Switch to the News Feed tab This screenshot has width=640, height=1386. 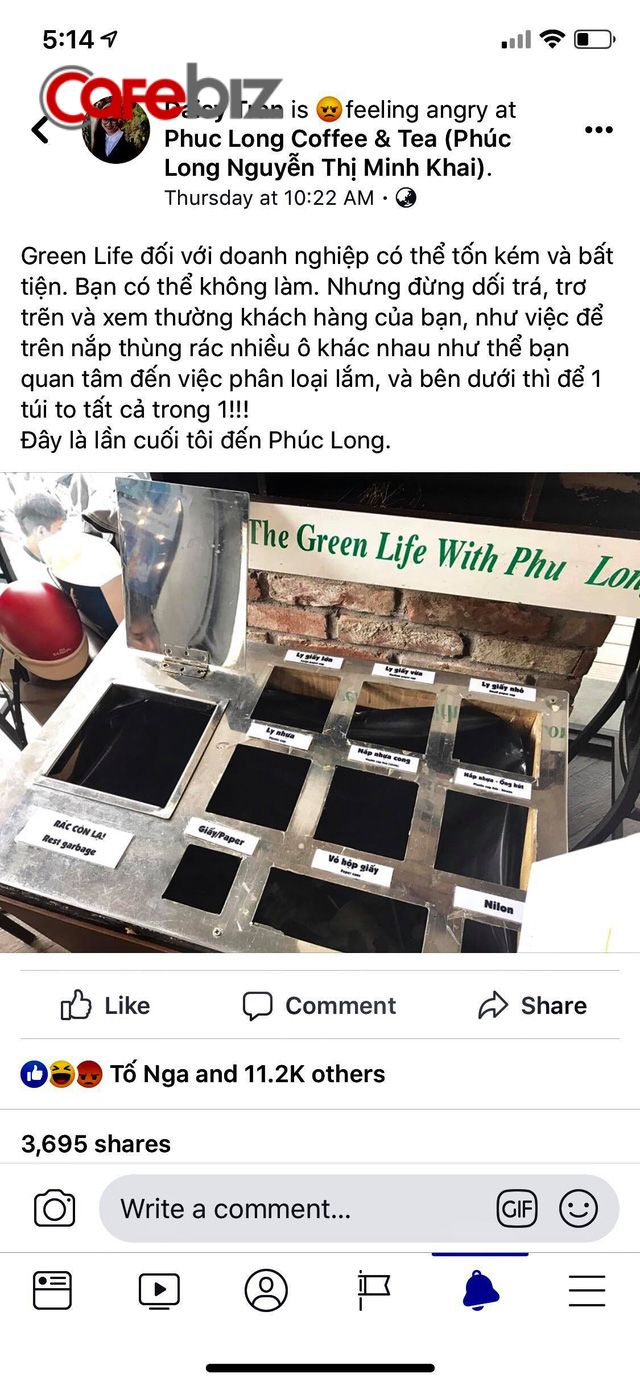[x=53, y=1291]
